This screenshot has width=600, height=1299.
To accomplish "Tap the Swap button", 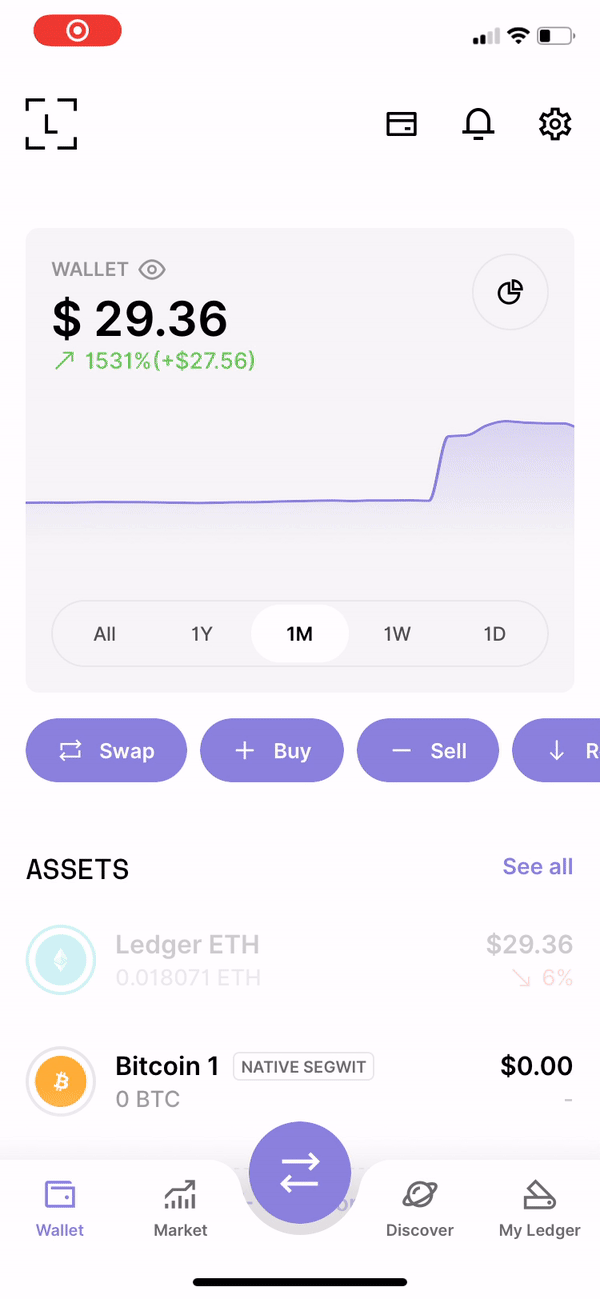I will [106, 750].
